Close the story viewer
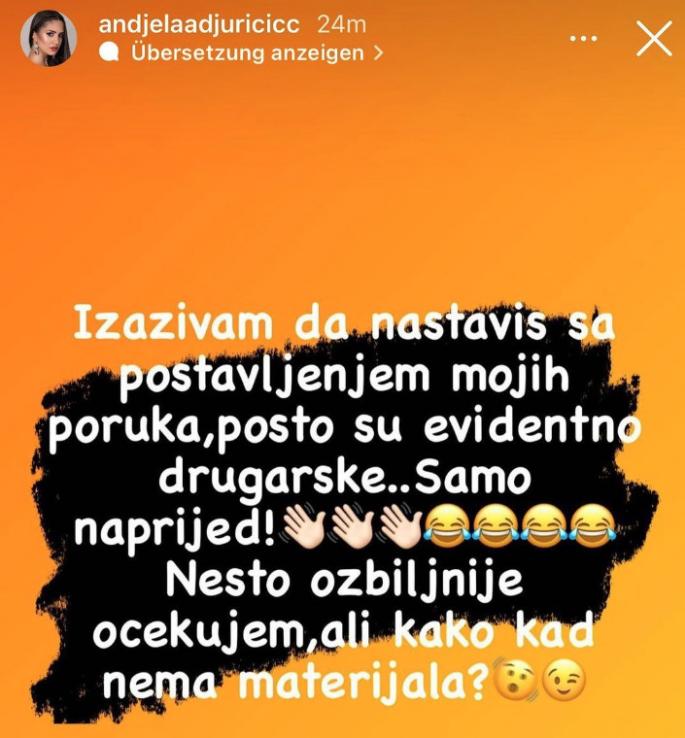This screenshot has height=738, width=685. (x=655, y=38)
